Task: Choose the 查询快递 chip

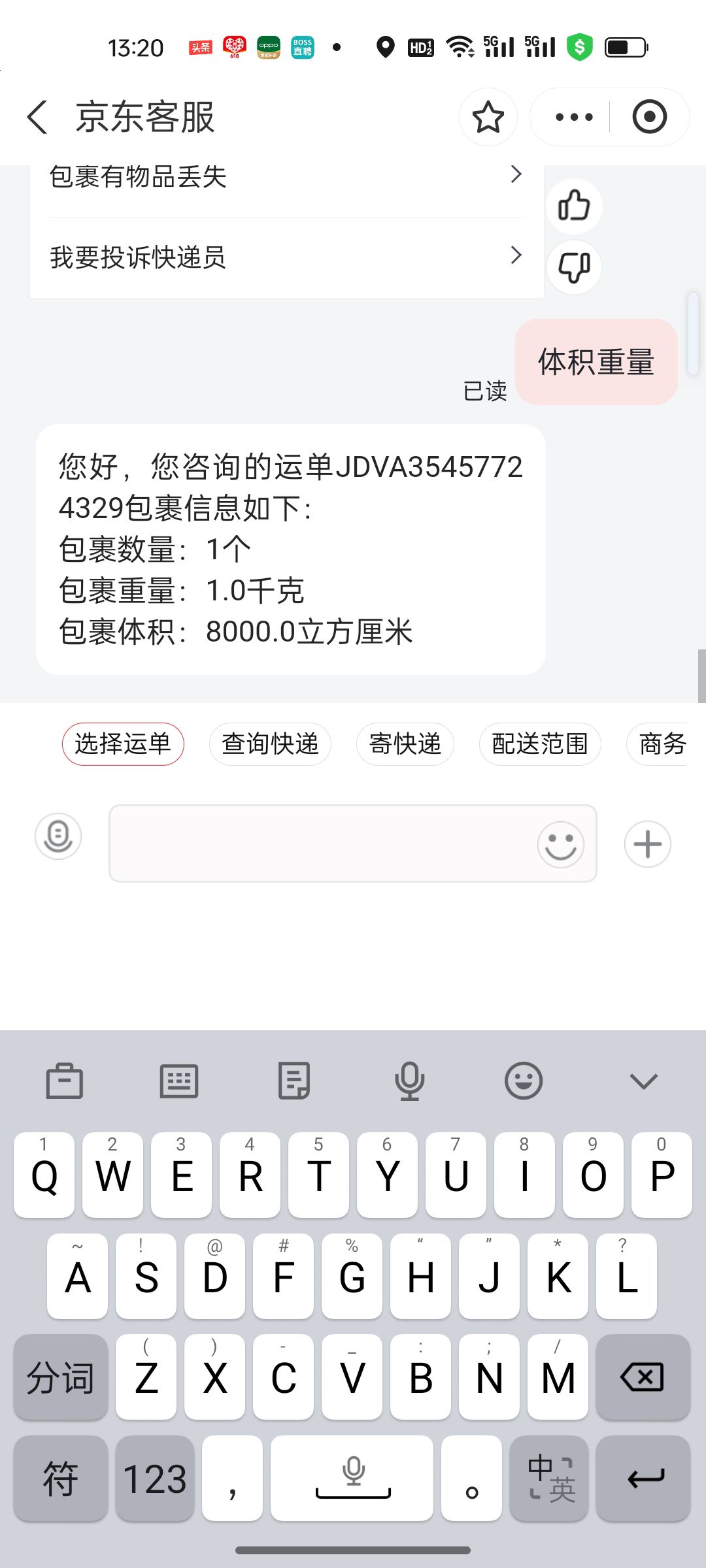Action: click(x=270, y=743)
